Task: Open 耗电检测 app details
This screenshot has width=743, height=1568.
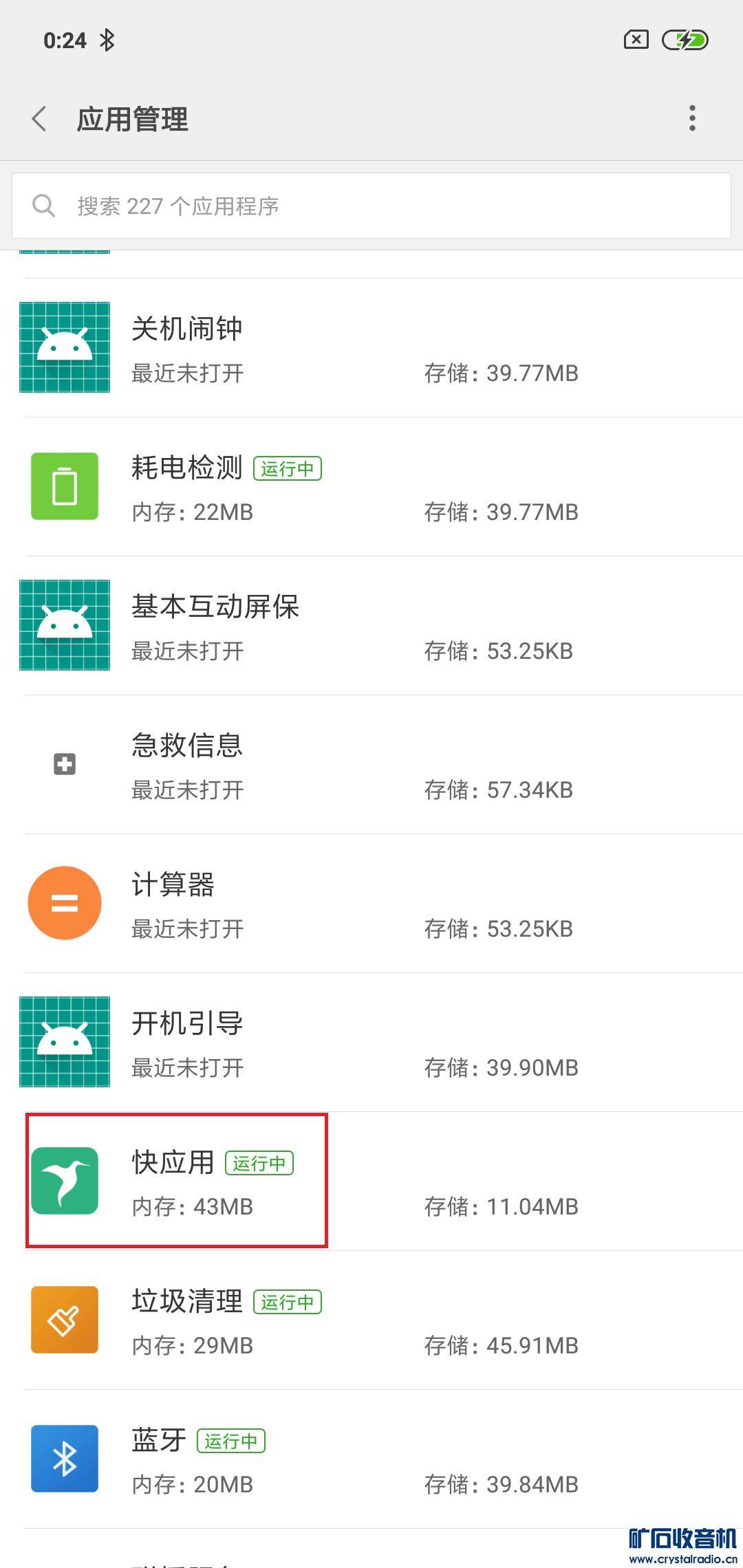Action: tap(371, 487)
